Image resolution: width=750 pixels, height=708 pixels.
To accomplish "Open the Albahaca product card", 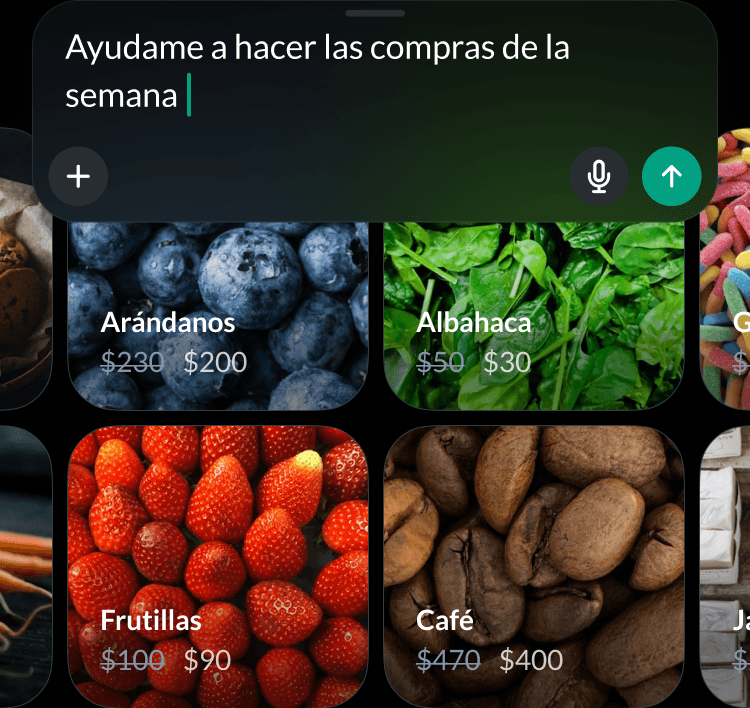I will (533, 320).
